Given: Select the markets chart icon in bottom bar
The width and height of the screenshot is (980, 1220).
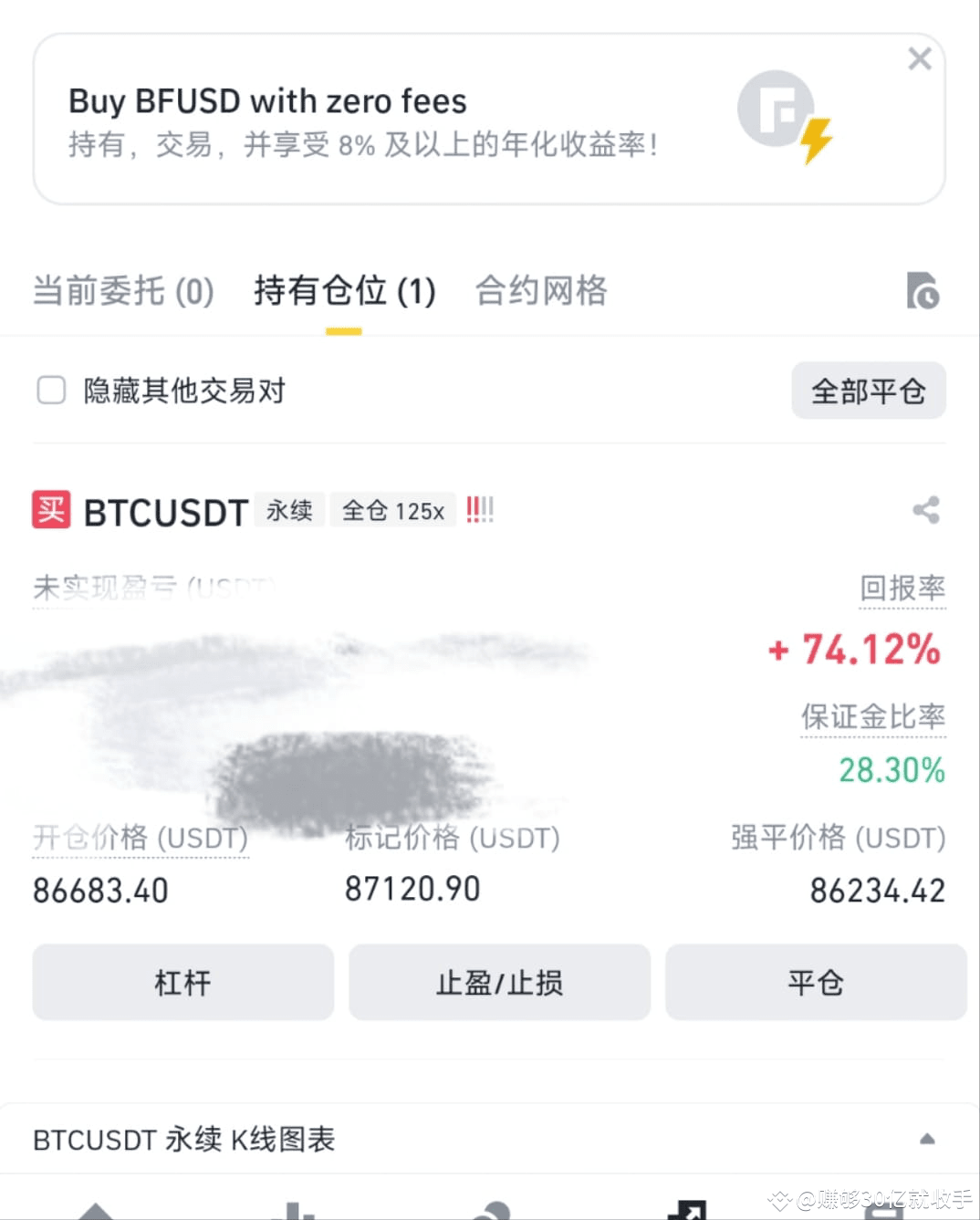Looking at the screenshot, I should 292,1214.
